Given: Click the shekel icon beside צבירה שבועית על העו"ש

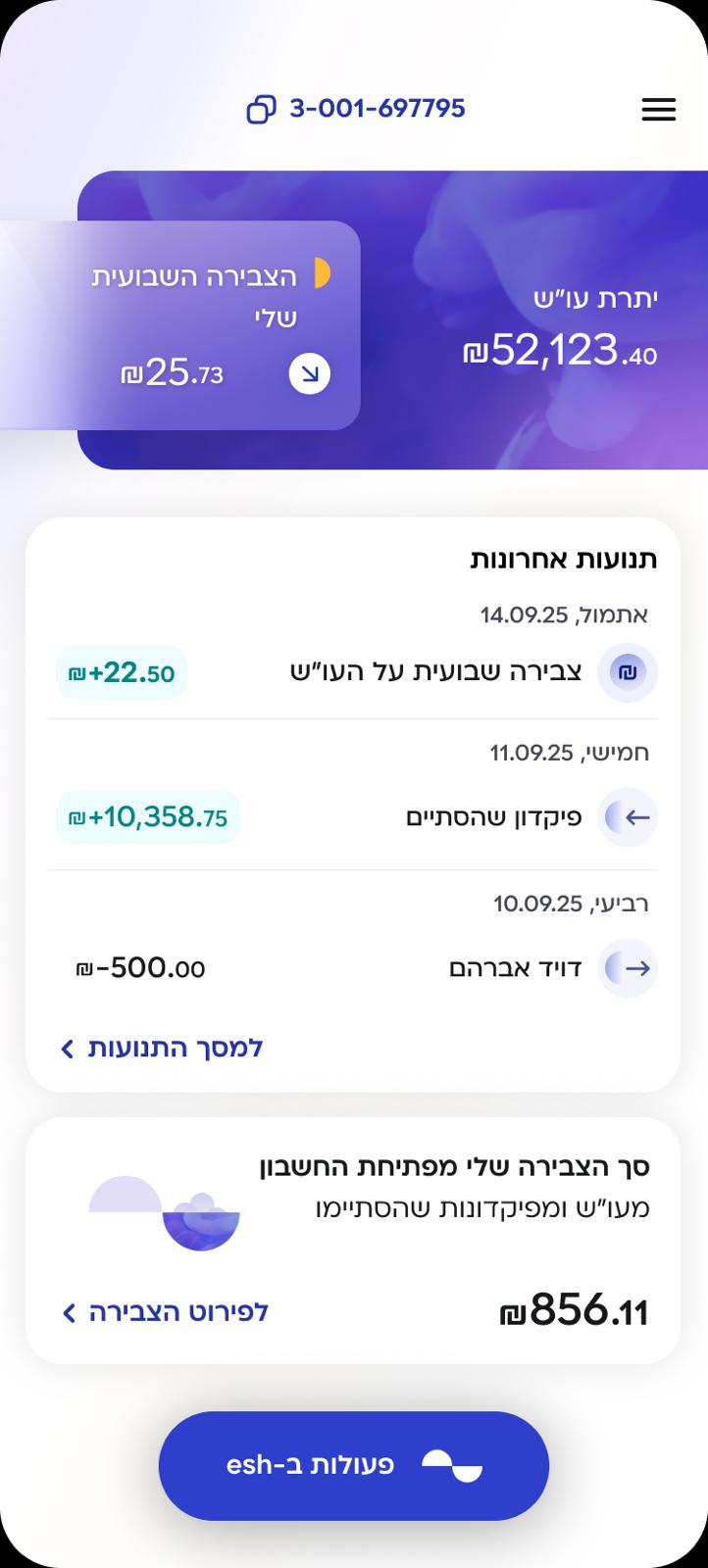Looking at the screenshot, I should (x=627, y=672).
